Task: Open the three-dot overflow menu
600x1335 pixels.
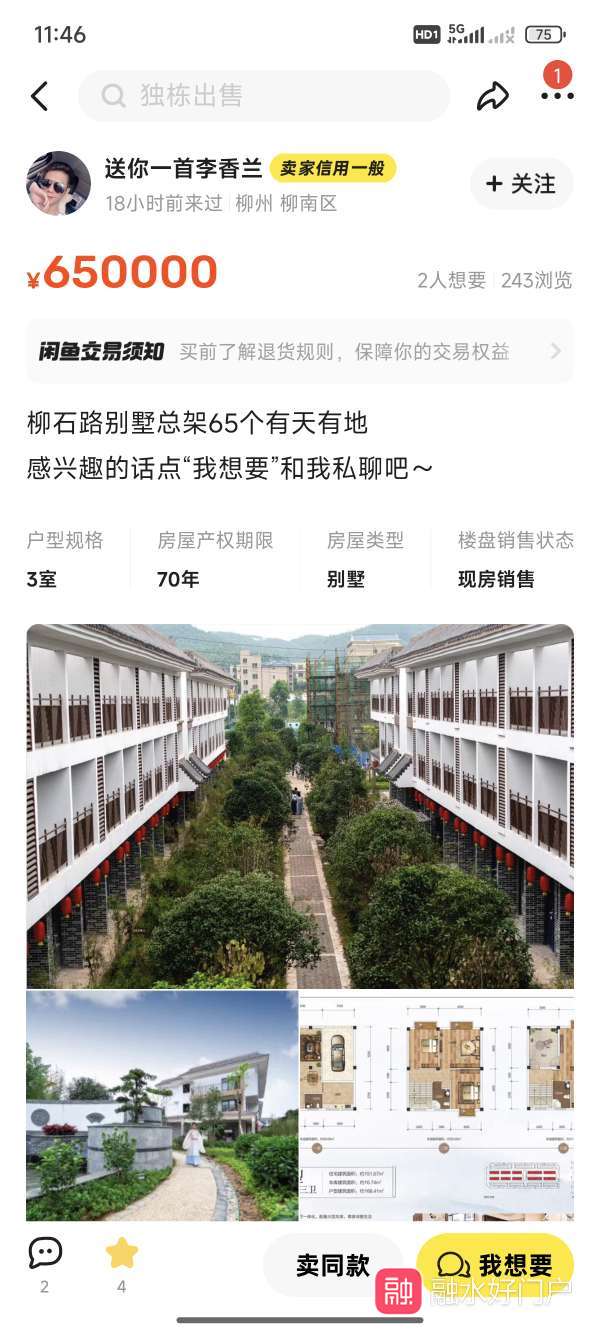Action: pos(556,96)
